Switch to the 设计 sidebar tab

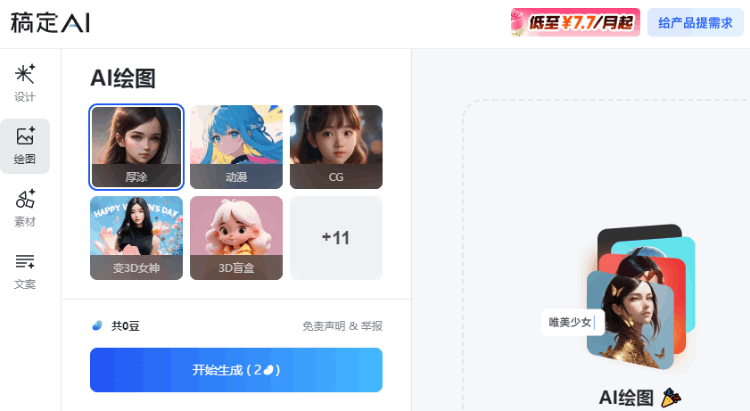pyautogui.click(x=25, y=83)
